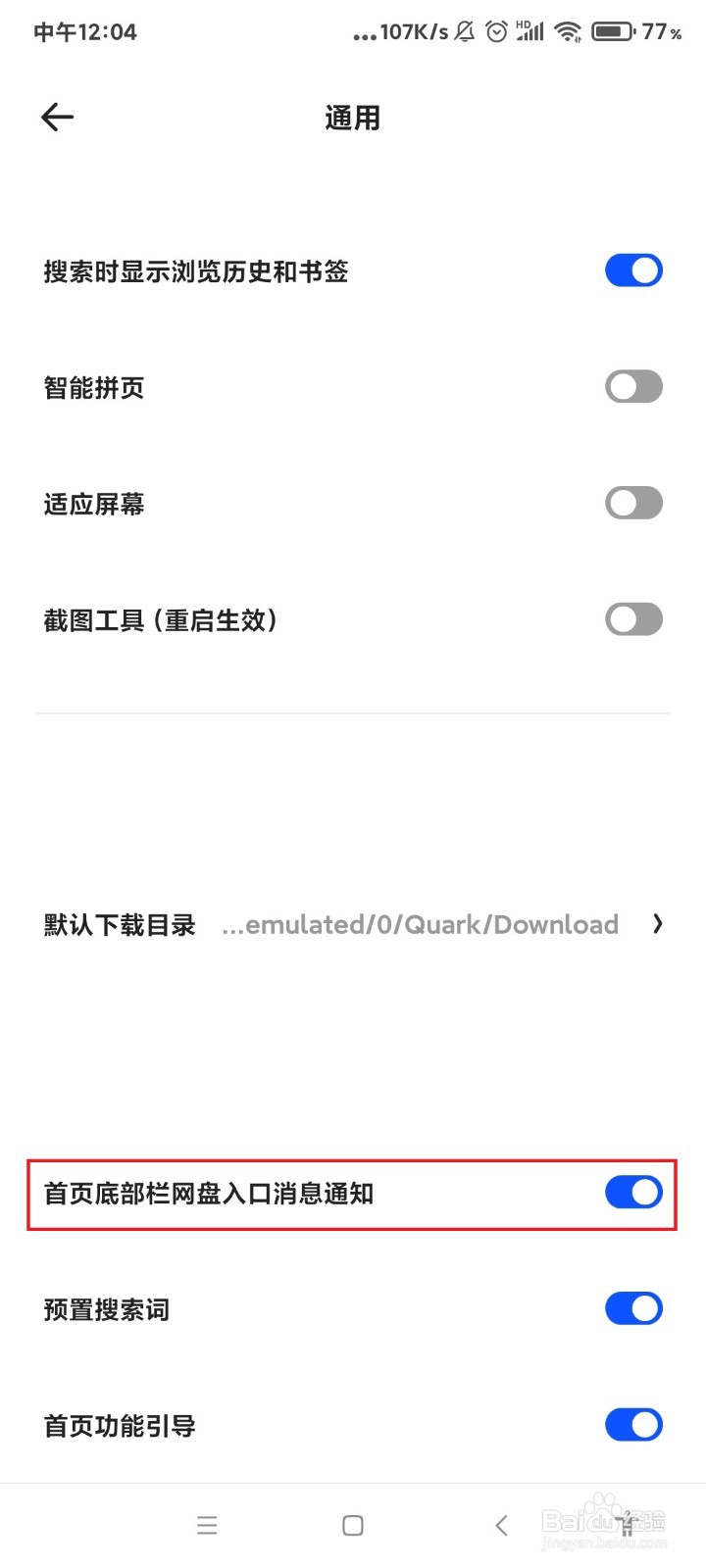Disable the 首页功能引导 toggle
Screen dimensions: 706x1568
(633, 1425)
